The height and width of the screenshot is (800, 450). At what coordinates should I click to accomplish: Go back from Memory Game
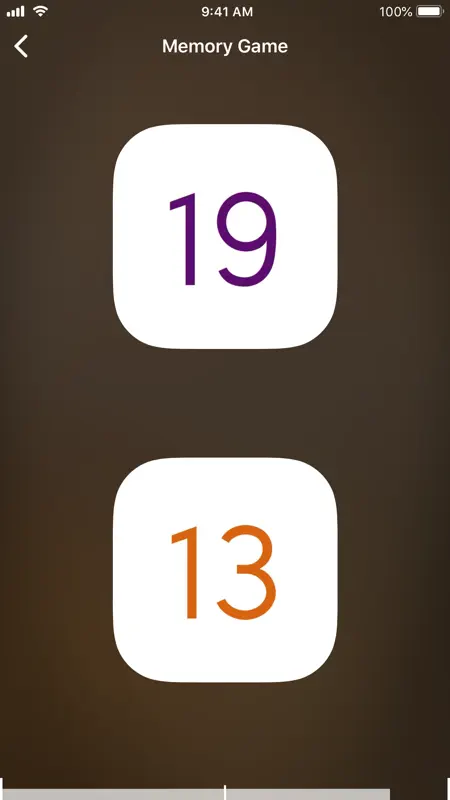click(x=21, y=46)
